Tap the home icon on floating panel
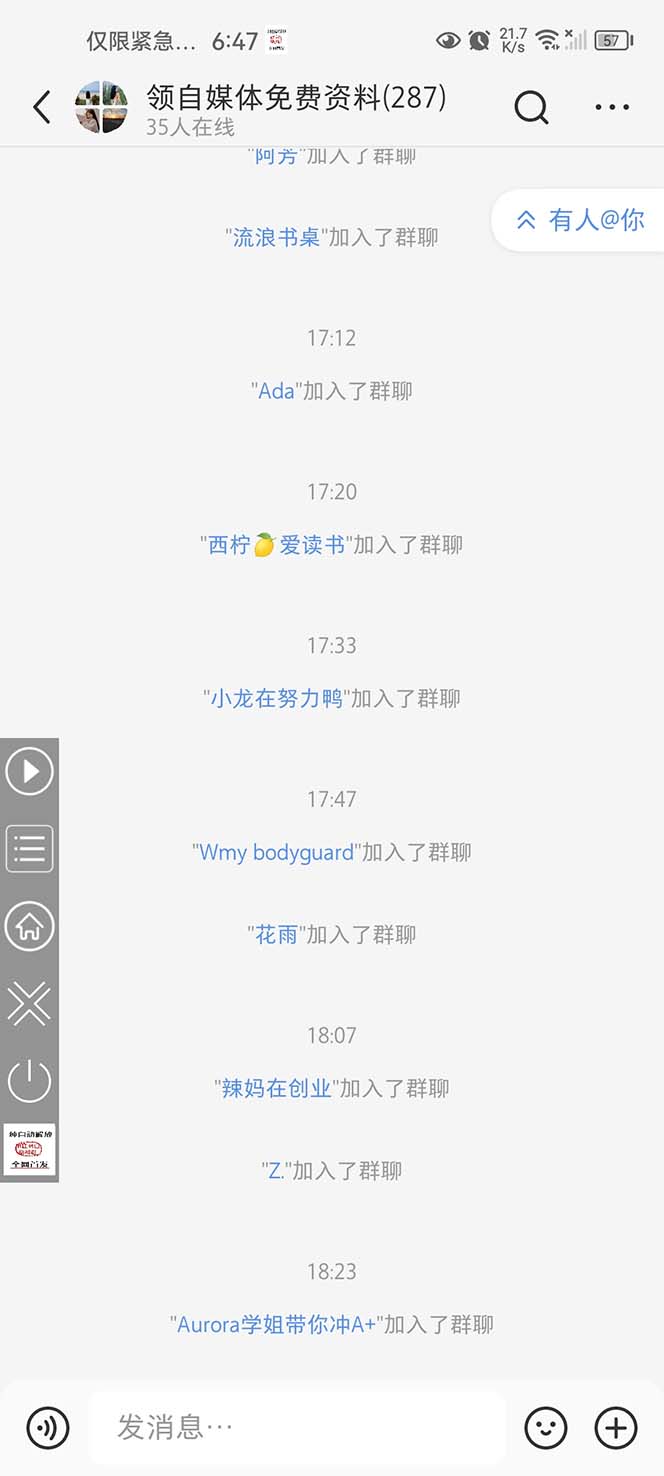The width and height of the screenshot is (664, 1476). 29,926
